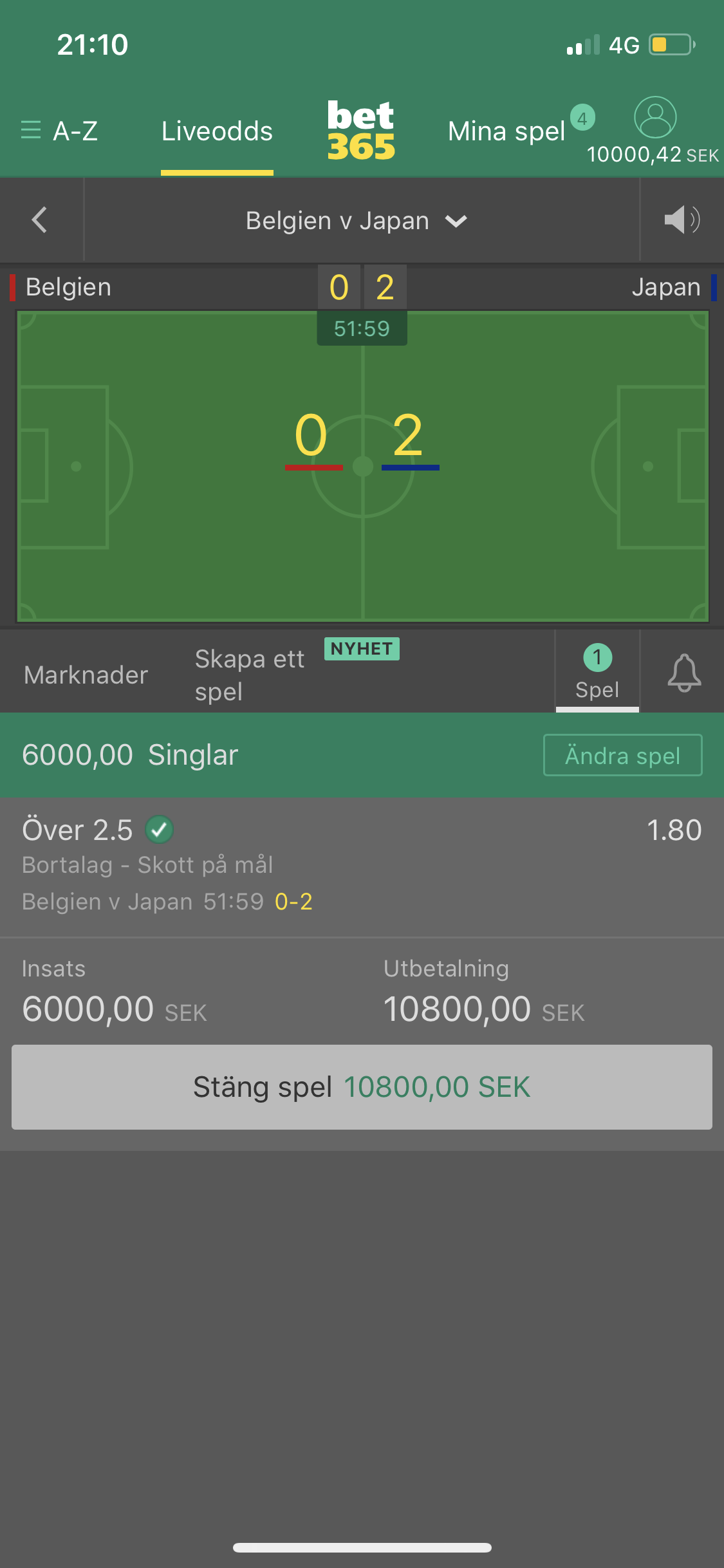Toggle the match sound speaker icon
This screenshot has width=724, height=1568.
click(682, 220)
